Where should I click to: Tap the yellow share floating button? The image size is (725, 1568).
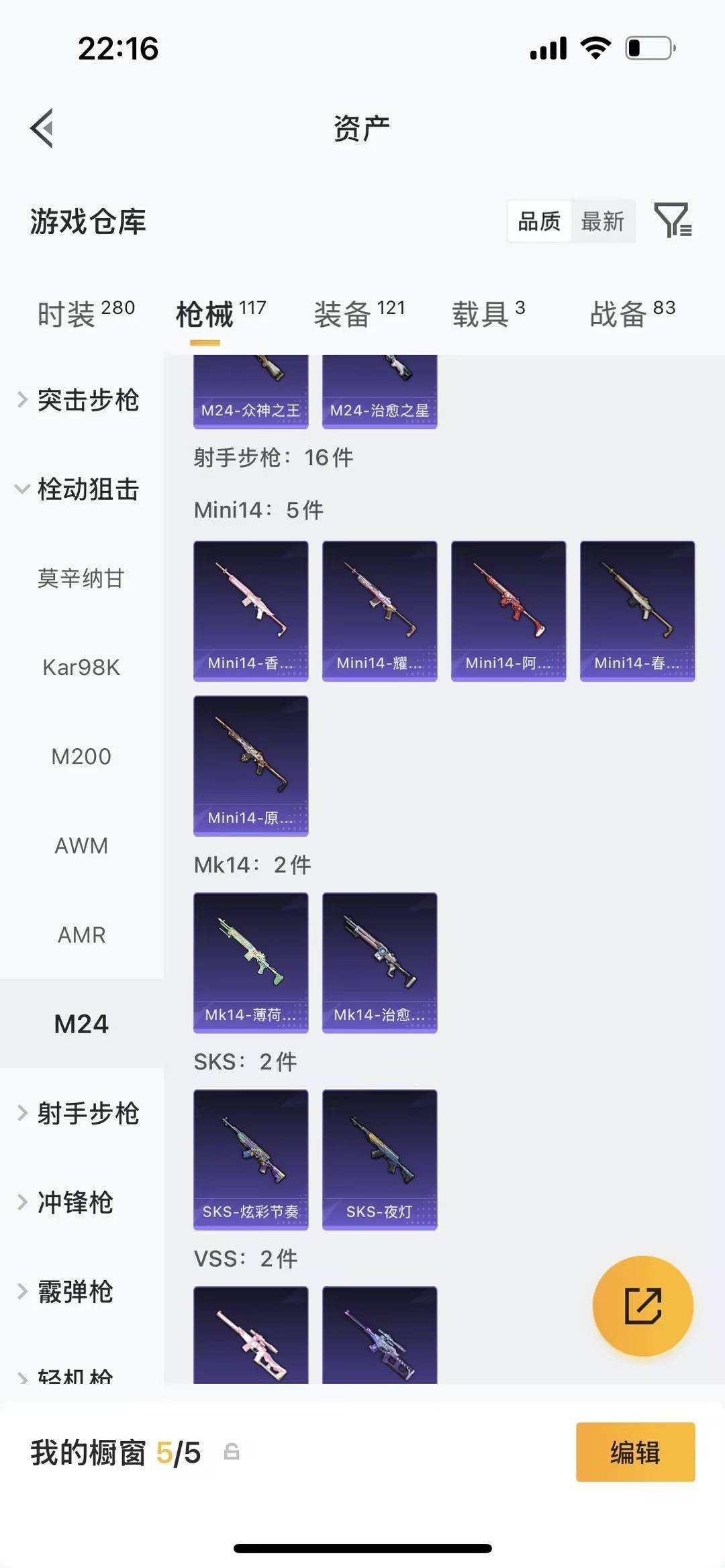coord(642,1307)
